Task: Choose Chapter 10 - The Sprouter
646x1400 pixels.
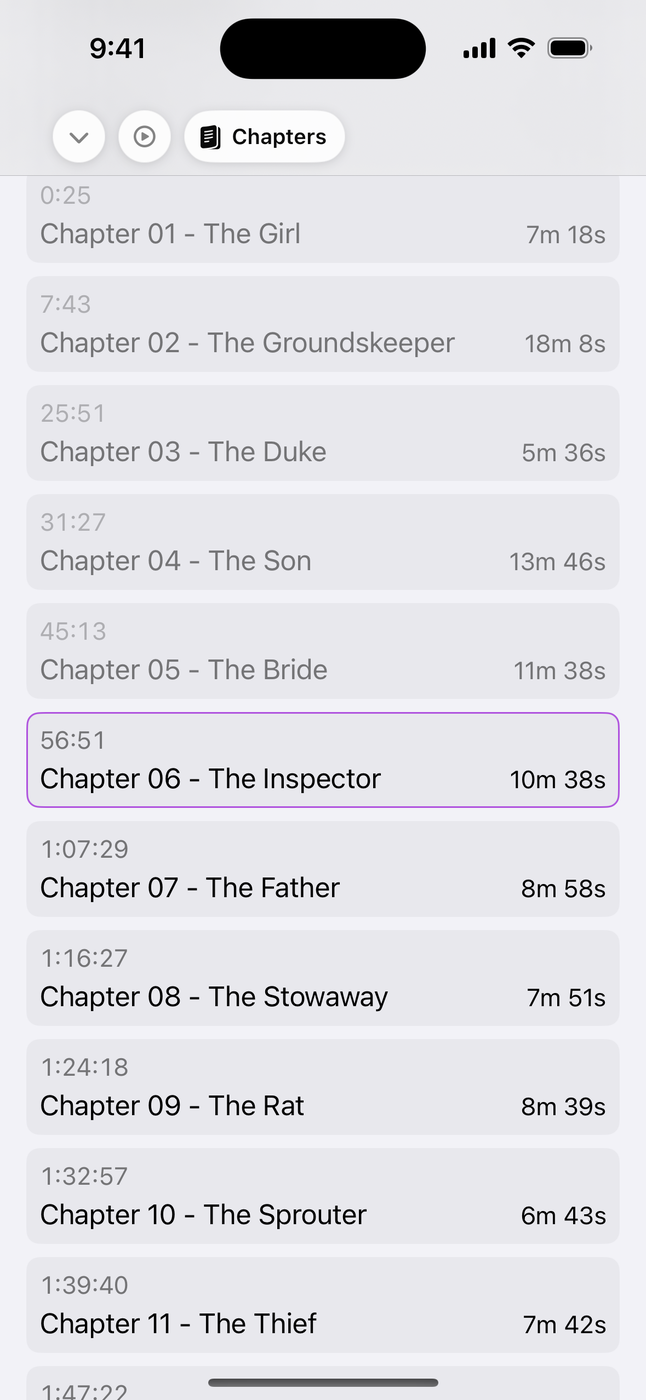Action: tap(322, 1196)
